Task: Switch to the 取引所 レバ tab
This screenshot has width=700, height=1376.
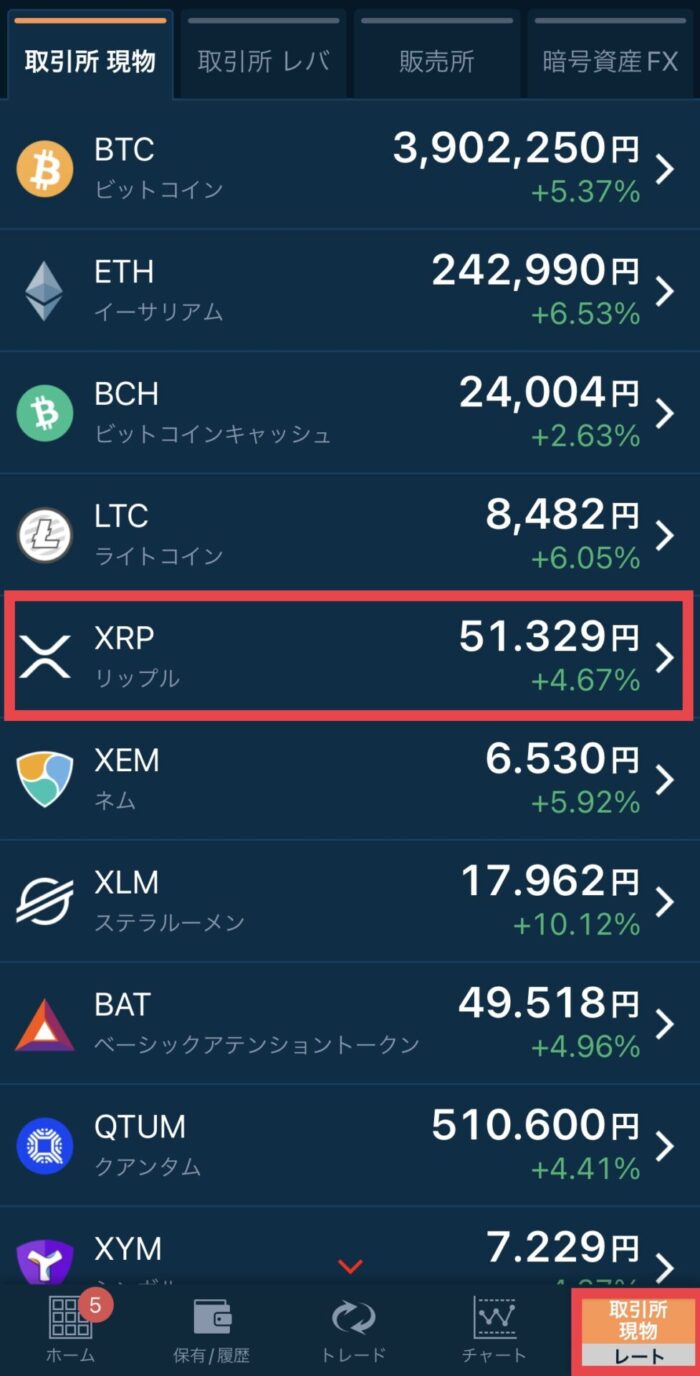Action: coord(260,55)
